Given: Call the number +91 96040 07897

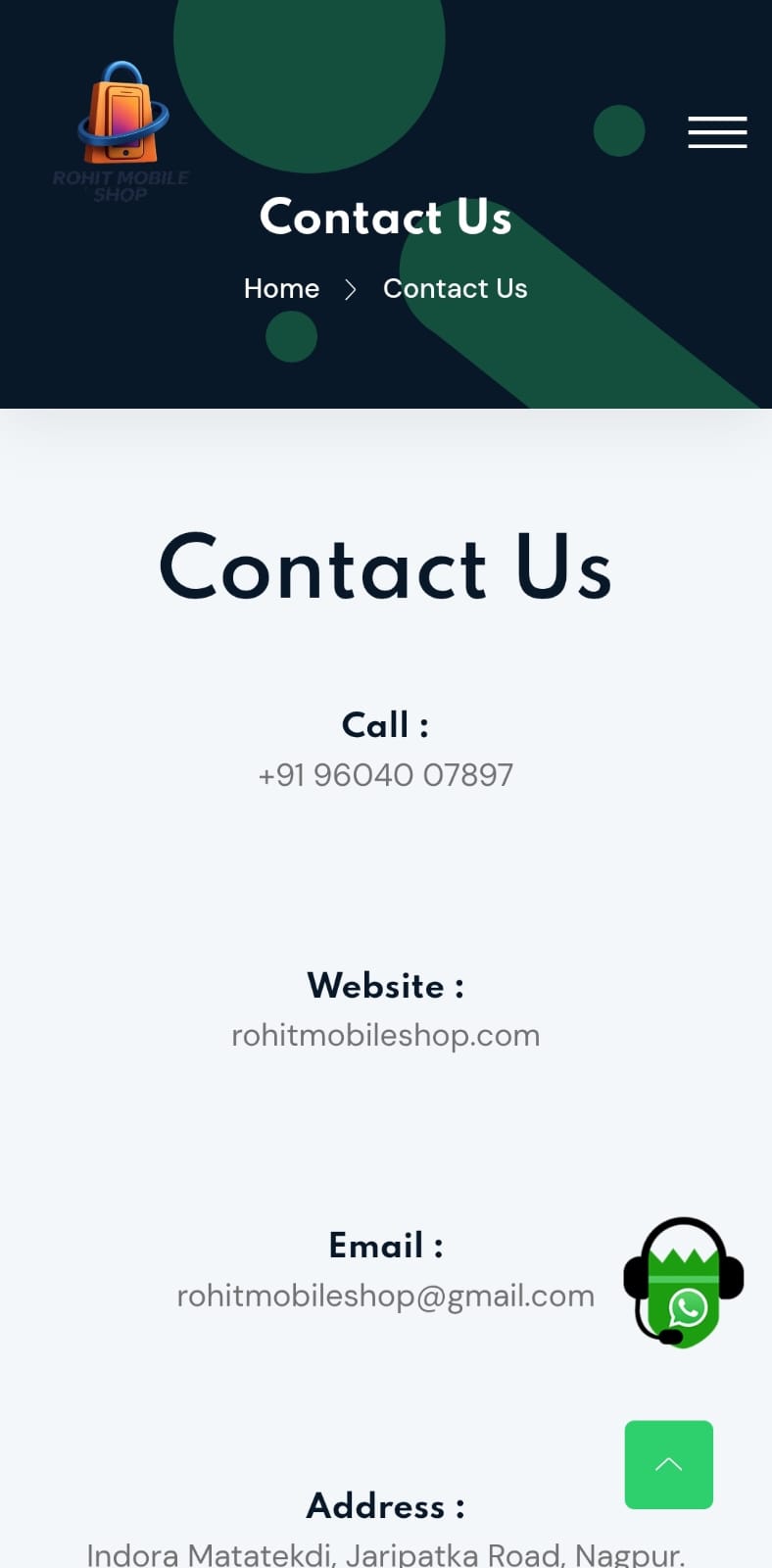Looking at the screenshot, I should pyautogui.click(x=385, y=775).
